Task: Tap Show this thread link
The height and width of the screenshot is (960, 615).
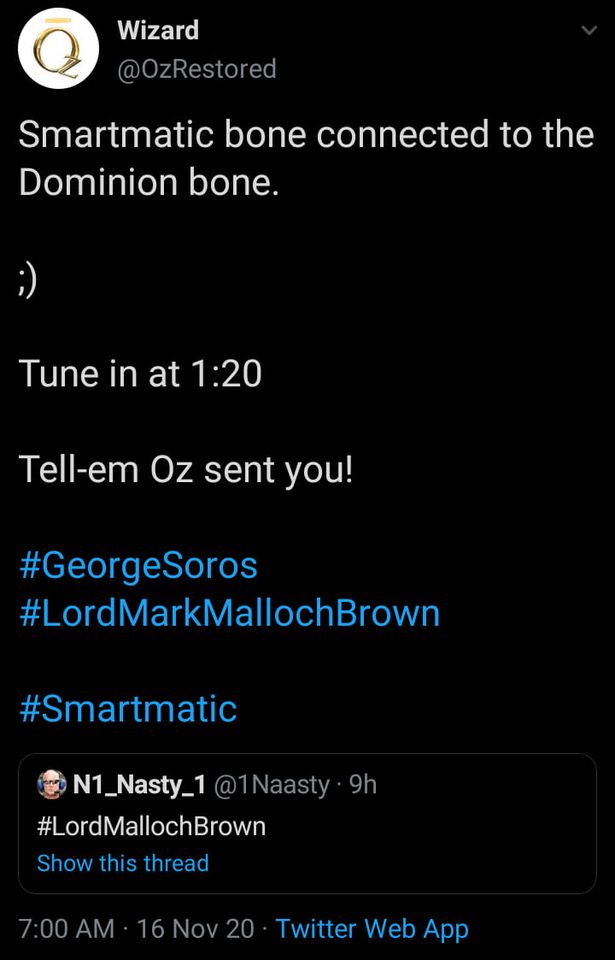Action: (123, 863)
